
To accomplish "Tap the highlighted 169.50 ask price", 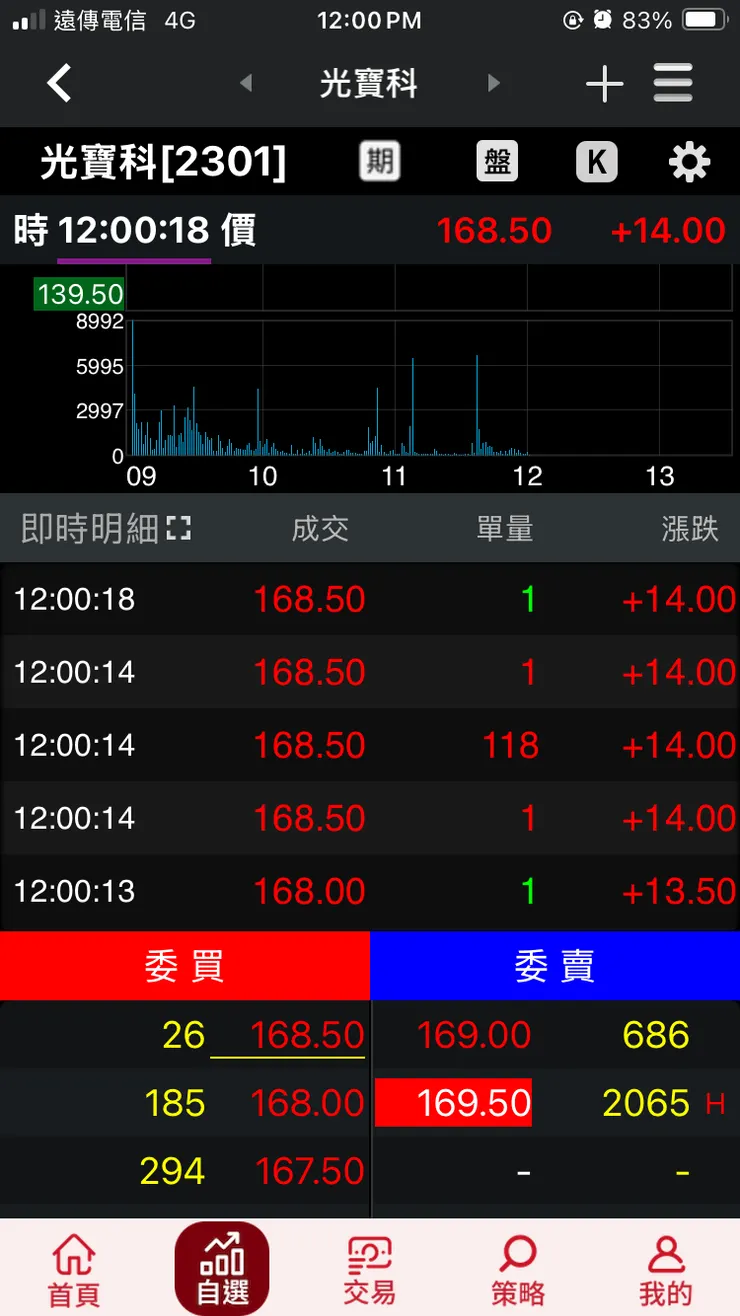I will coord(453,1102).
